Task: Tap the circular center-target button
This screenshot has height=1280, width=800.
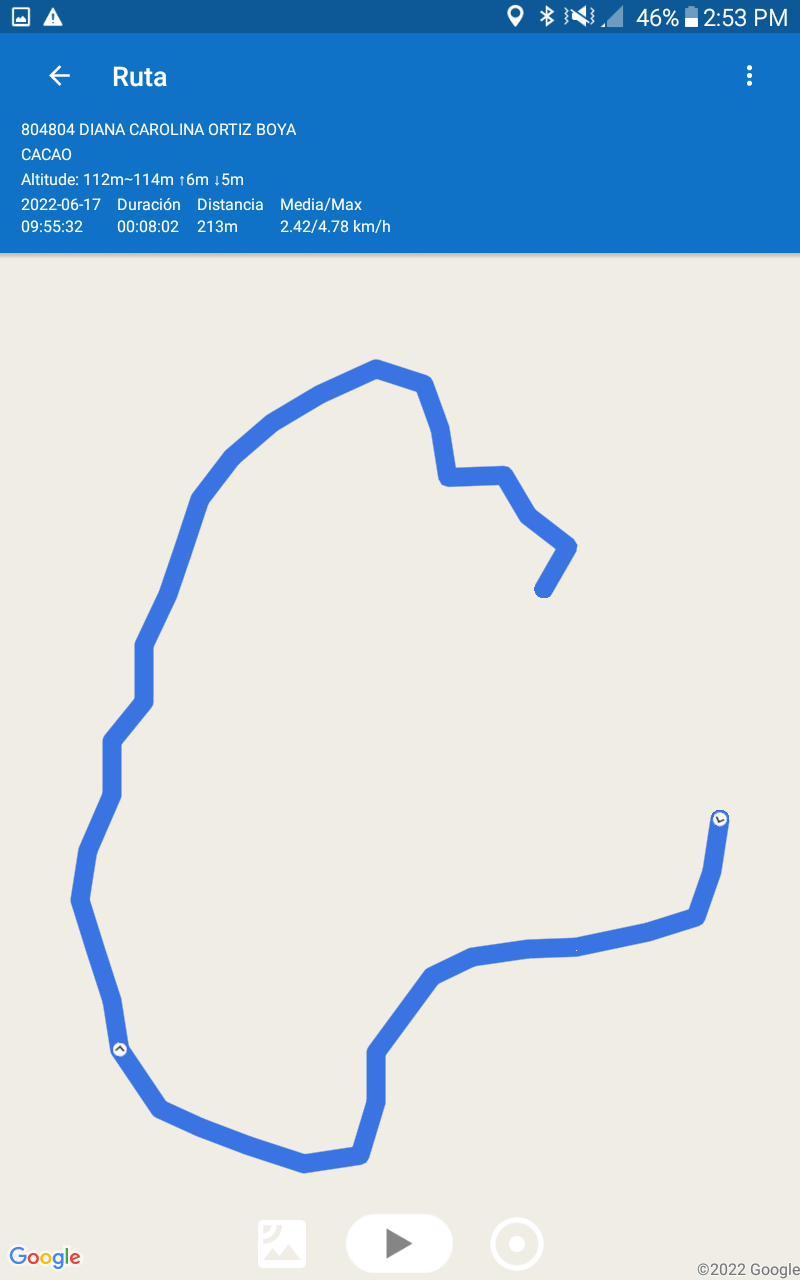Action: tap(517, 1244)
